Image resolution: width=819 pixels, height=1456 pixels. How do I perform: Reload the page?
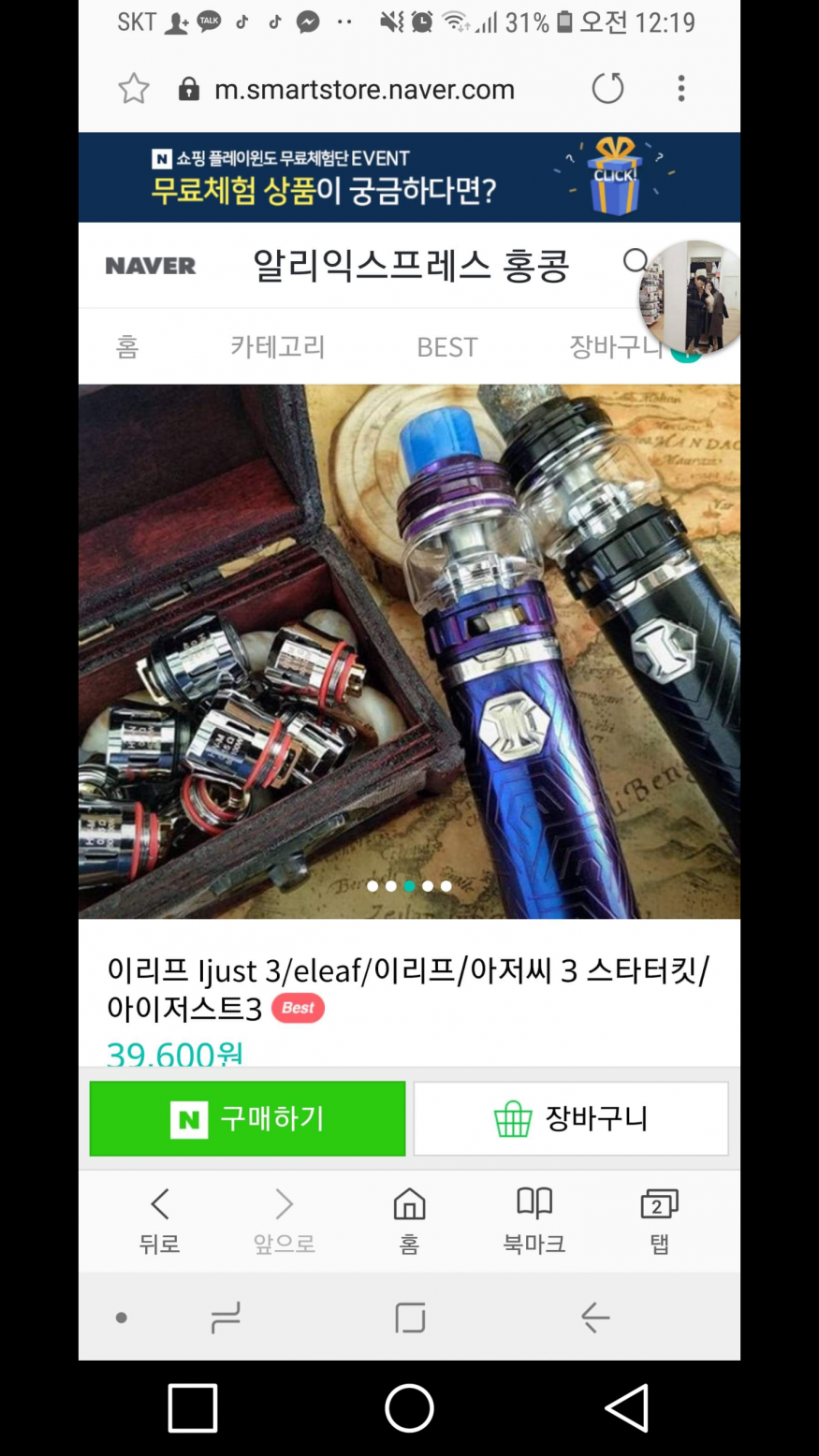tap(607, 89)
